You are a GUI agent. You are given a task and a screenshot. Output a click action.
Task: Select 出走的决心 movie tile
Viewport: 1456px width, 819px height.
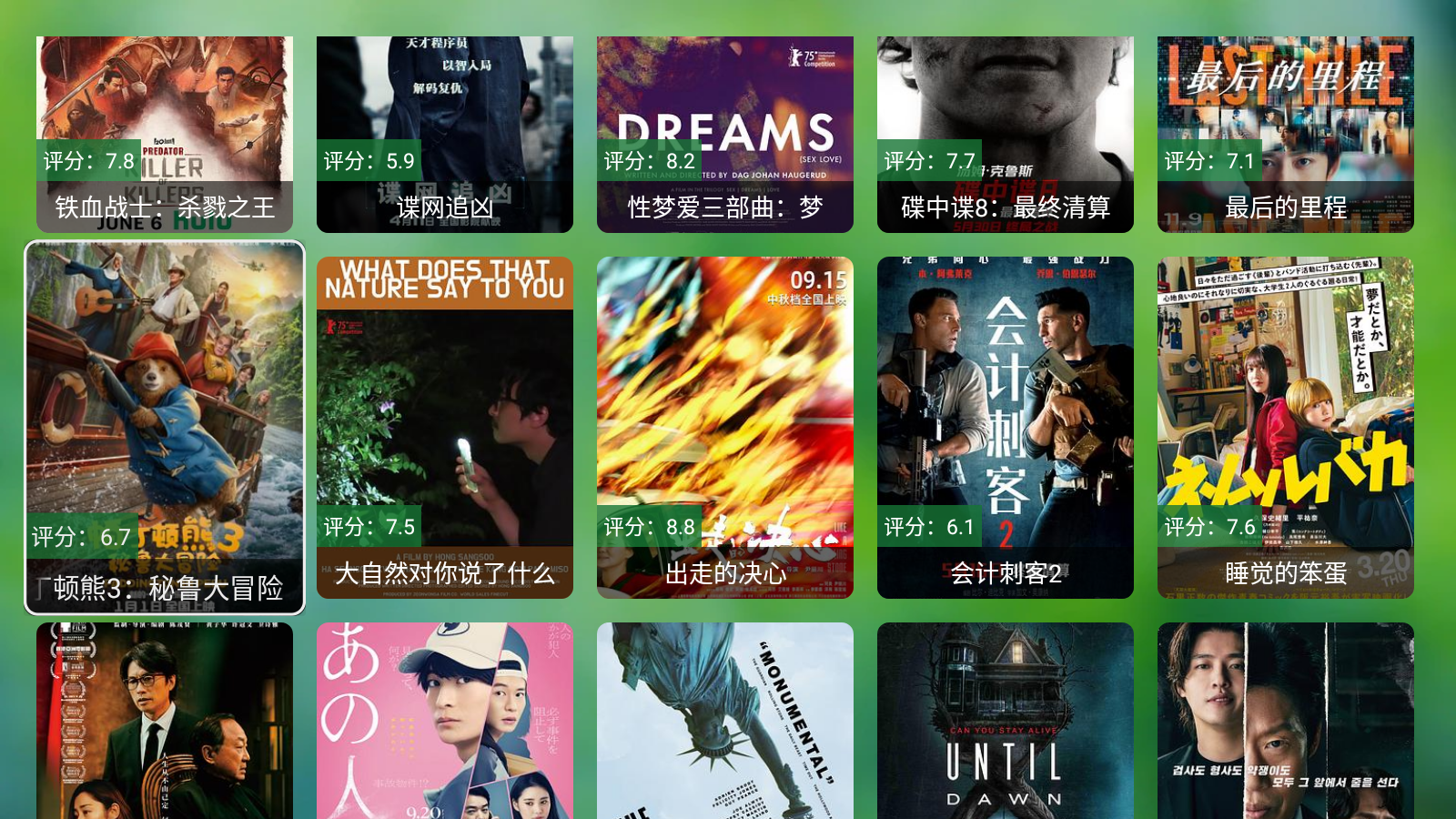pyautogui.click(x=725, y=427)
